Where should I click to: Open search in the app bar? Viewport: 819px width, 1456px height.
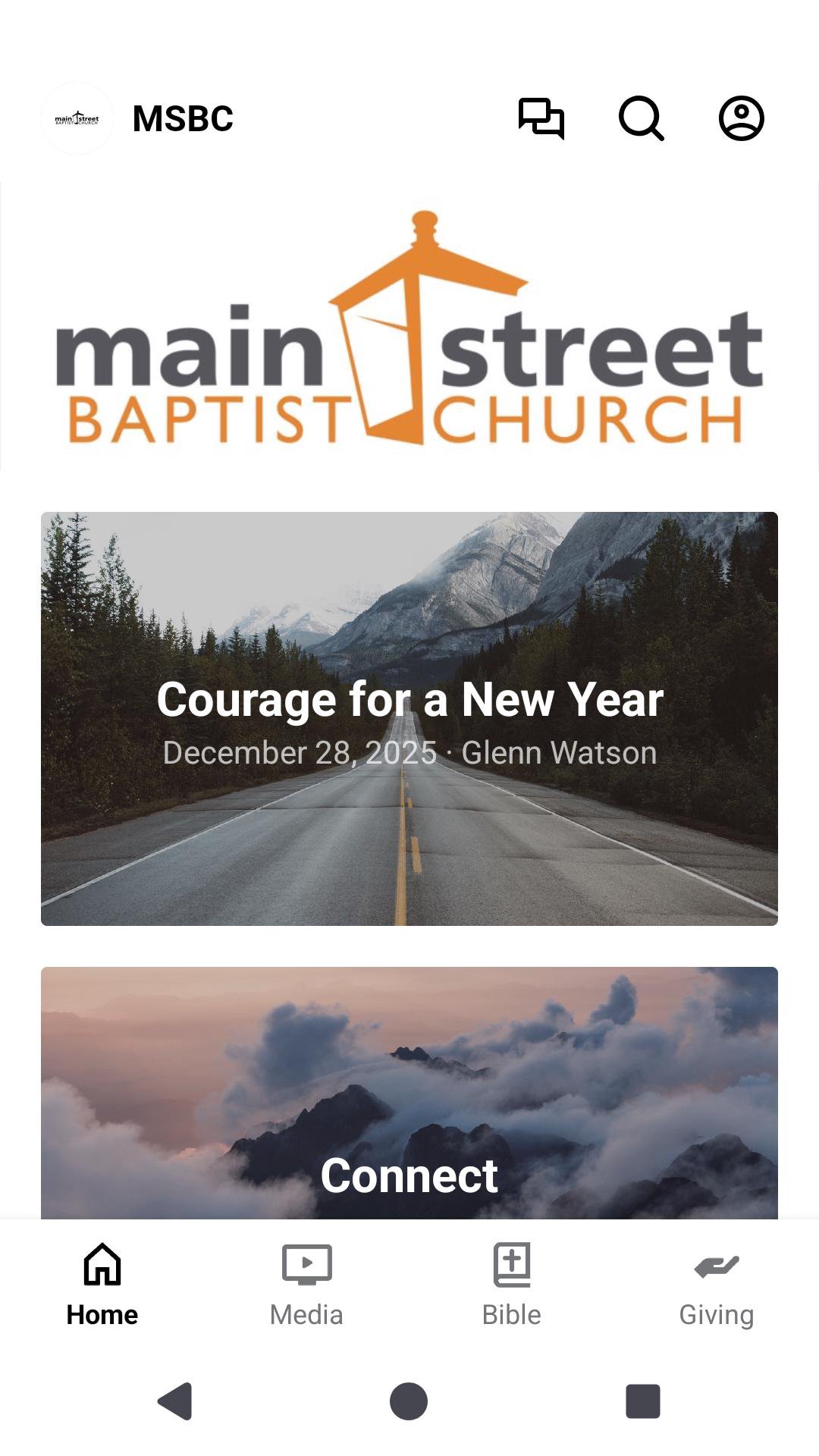coord(641,118)
